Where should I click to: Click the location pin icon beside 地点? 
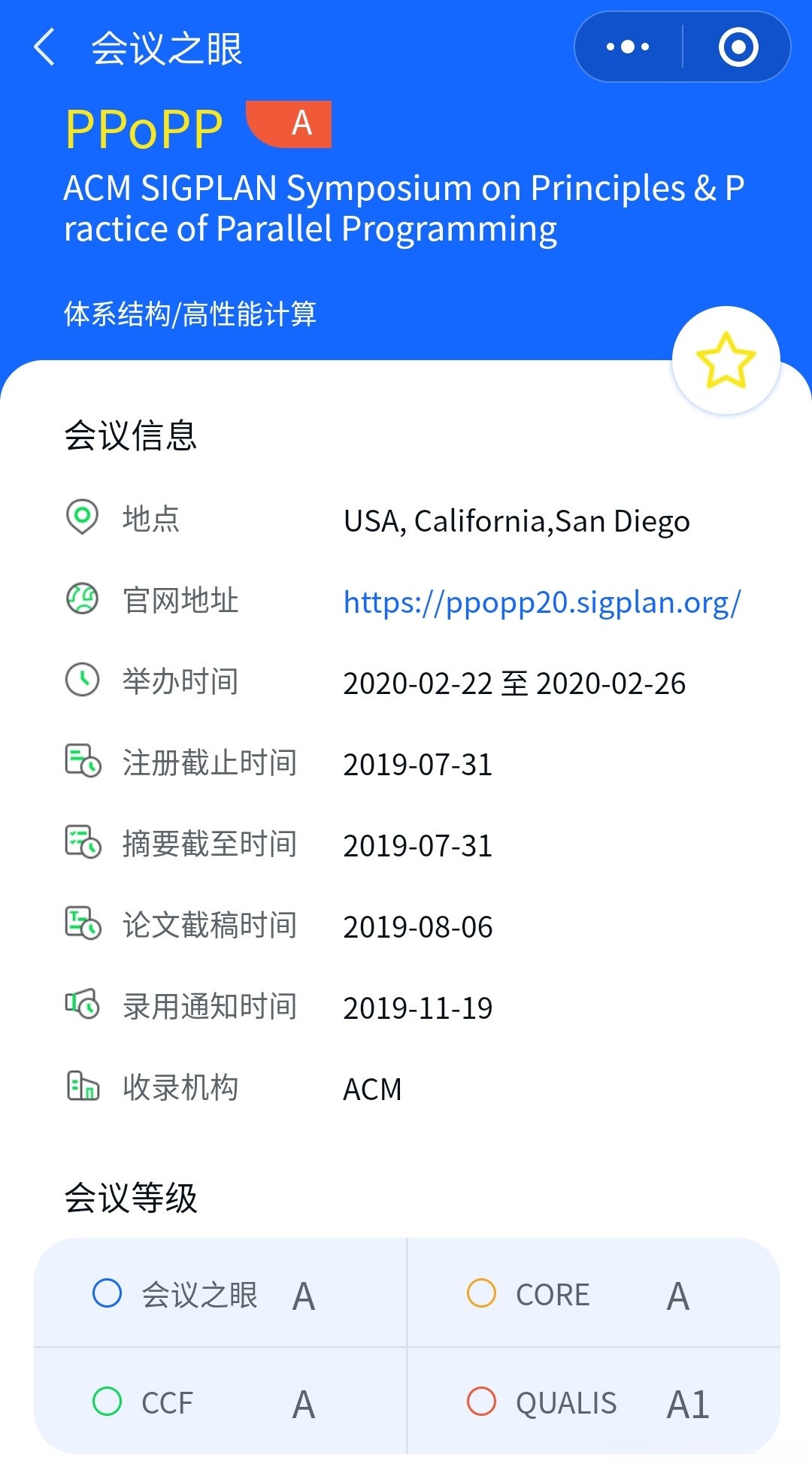(83, 517)
